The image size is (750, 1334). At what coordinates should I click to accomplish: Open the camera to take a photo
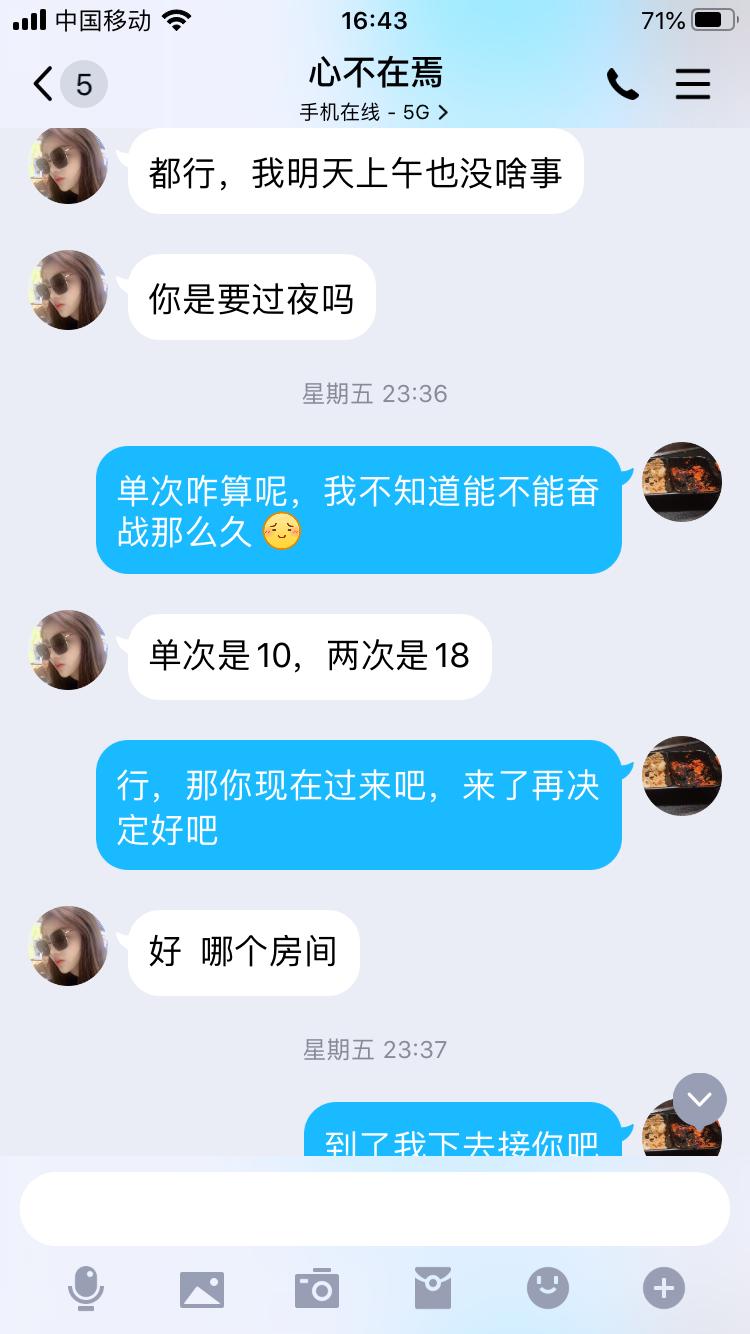tap(317, 1288)
